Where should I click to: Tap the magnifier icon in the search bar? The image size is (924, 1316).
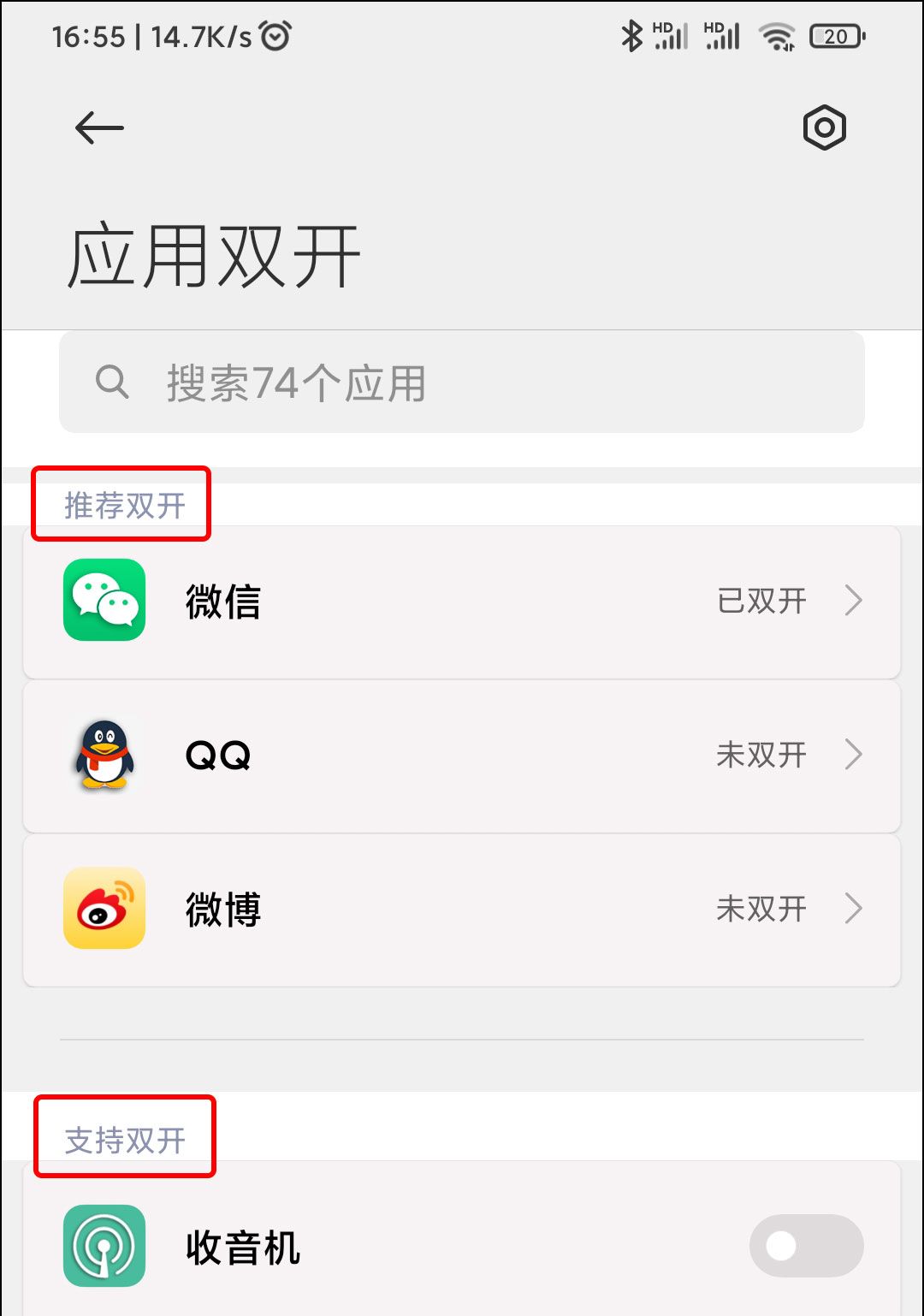114,382
